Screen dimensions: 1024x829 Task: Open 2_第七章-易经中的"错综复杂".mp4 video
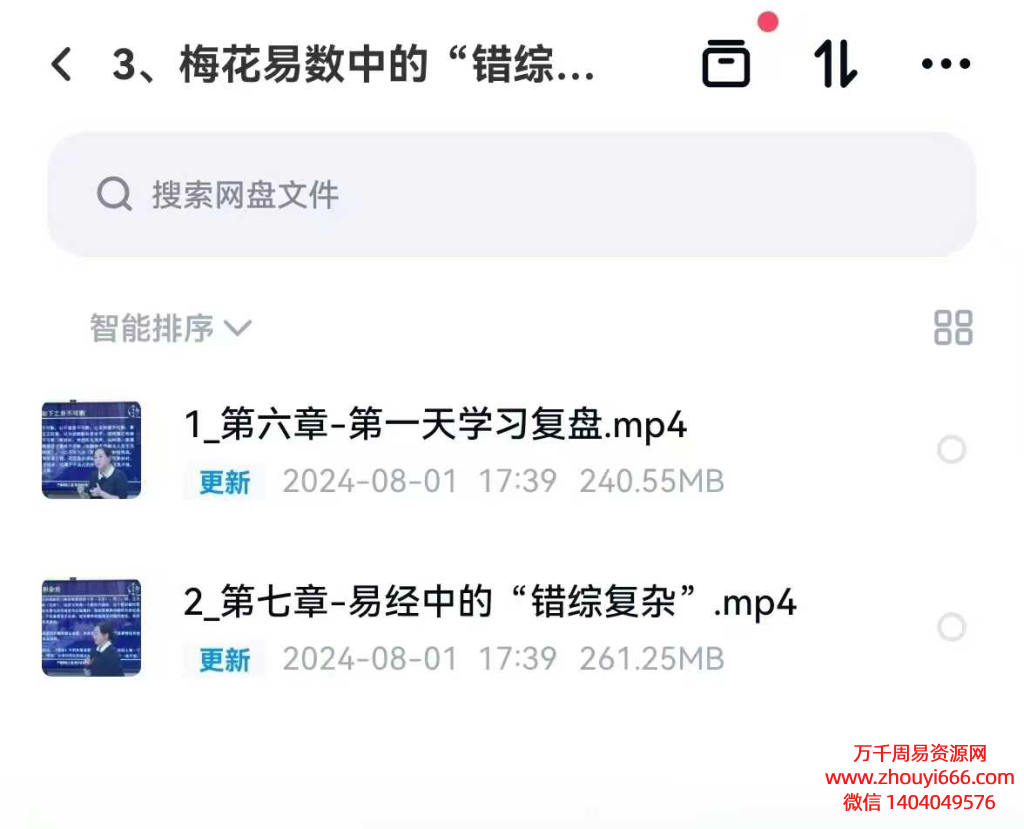pos(490,603)
